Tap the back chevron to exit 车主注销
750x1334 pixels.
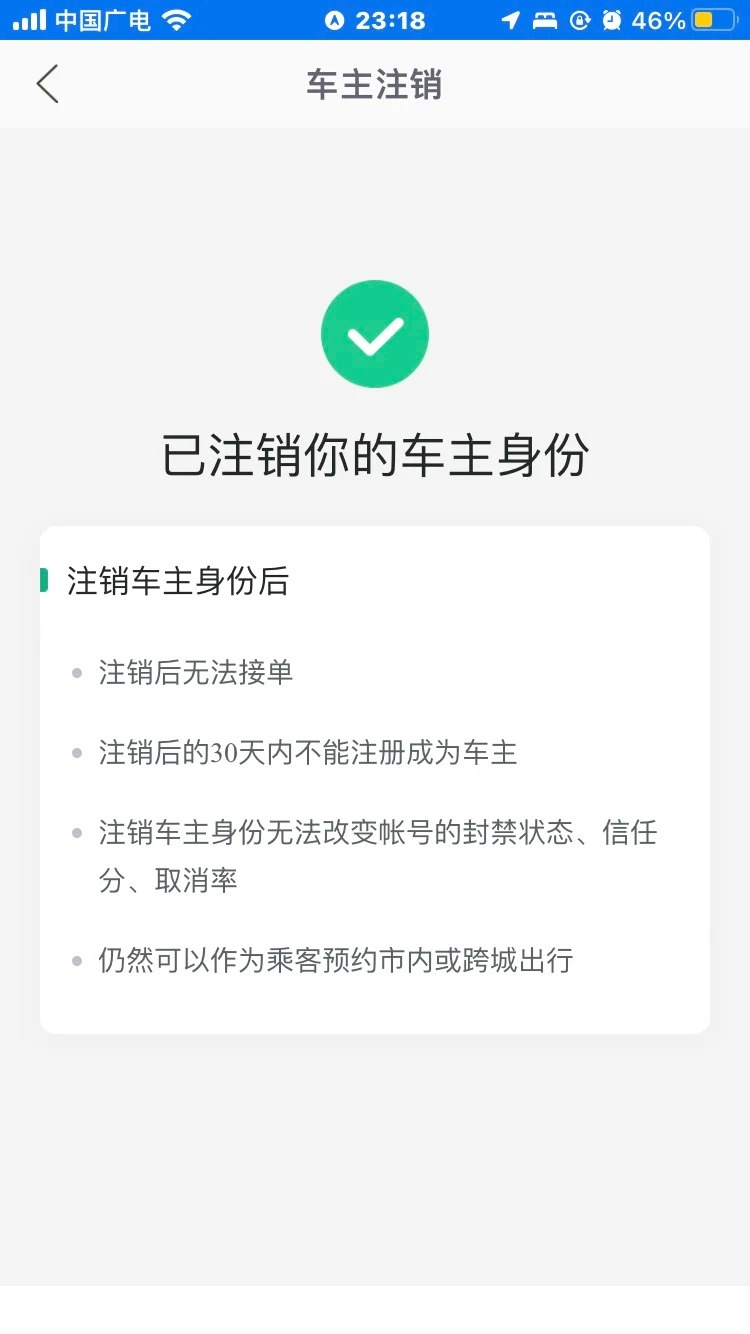(47, 84)
